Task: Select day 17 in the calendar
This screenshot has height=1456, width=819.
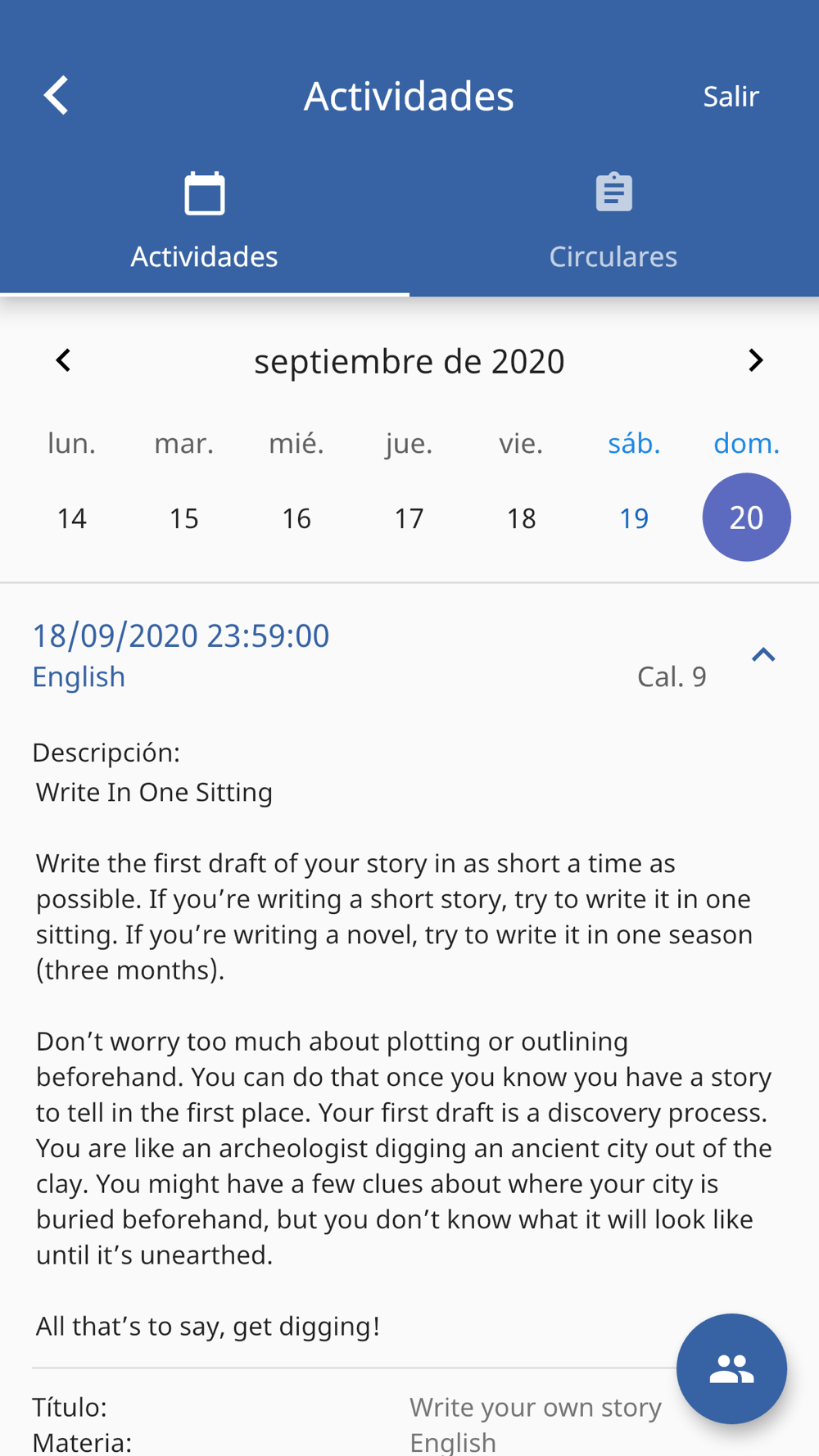Action: pyautogui.click(x=409, y=518)
